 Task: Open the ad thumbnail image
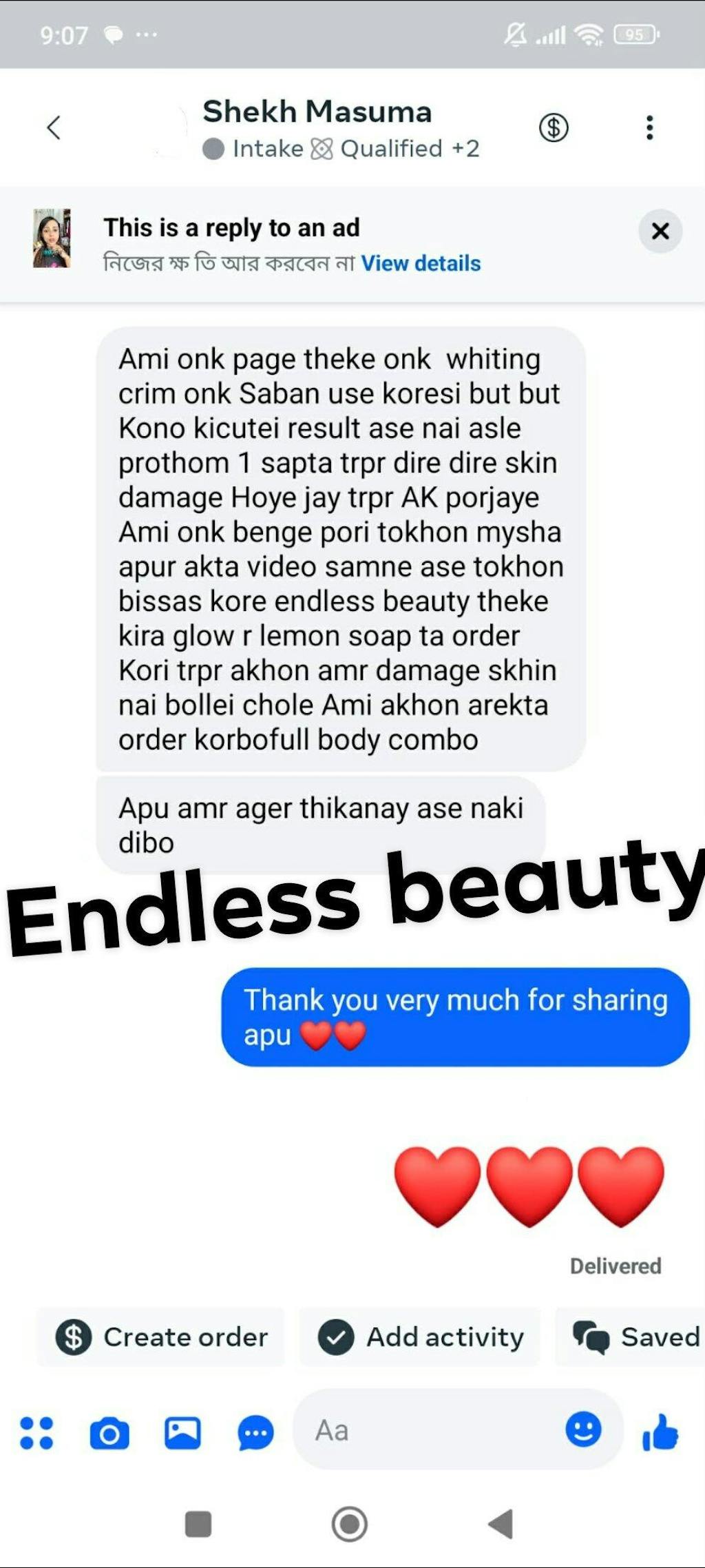(x=52, y=238)
